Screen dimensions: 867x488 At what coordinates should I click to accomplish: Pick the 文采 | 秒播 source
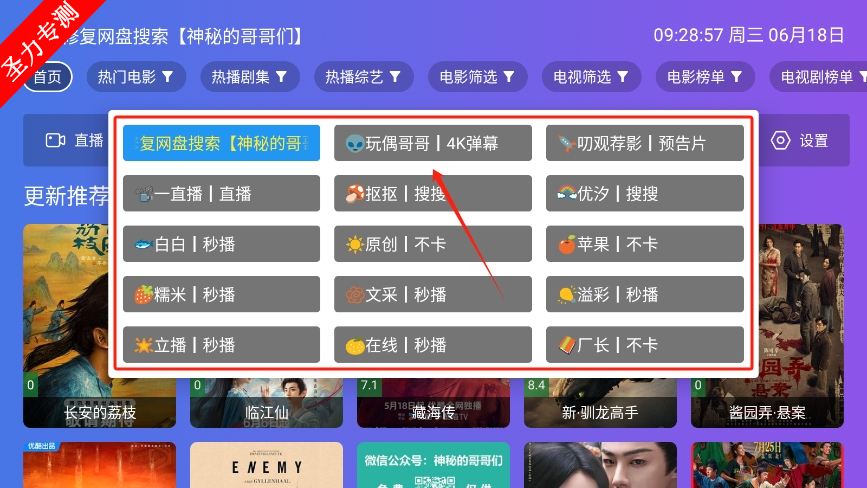coord(432,294)
